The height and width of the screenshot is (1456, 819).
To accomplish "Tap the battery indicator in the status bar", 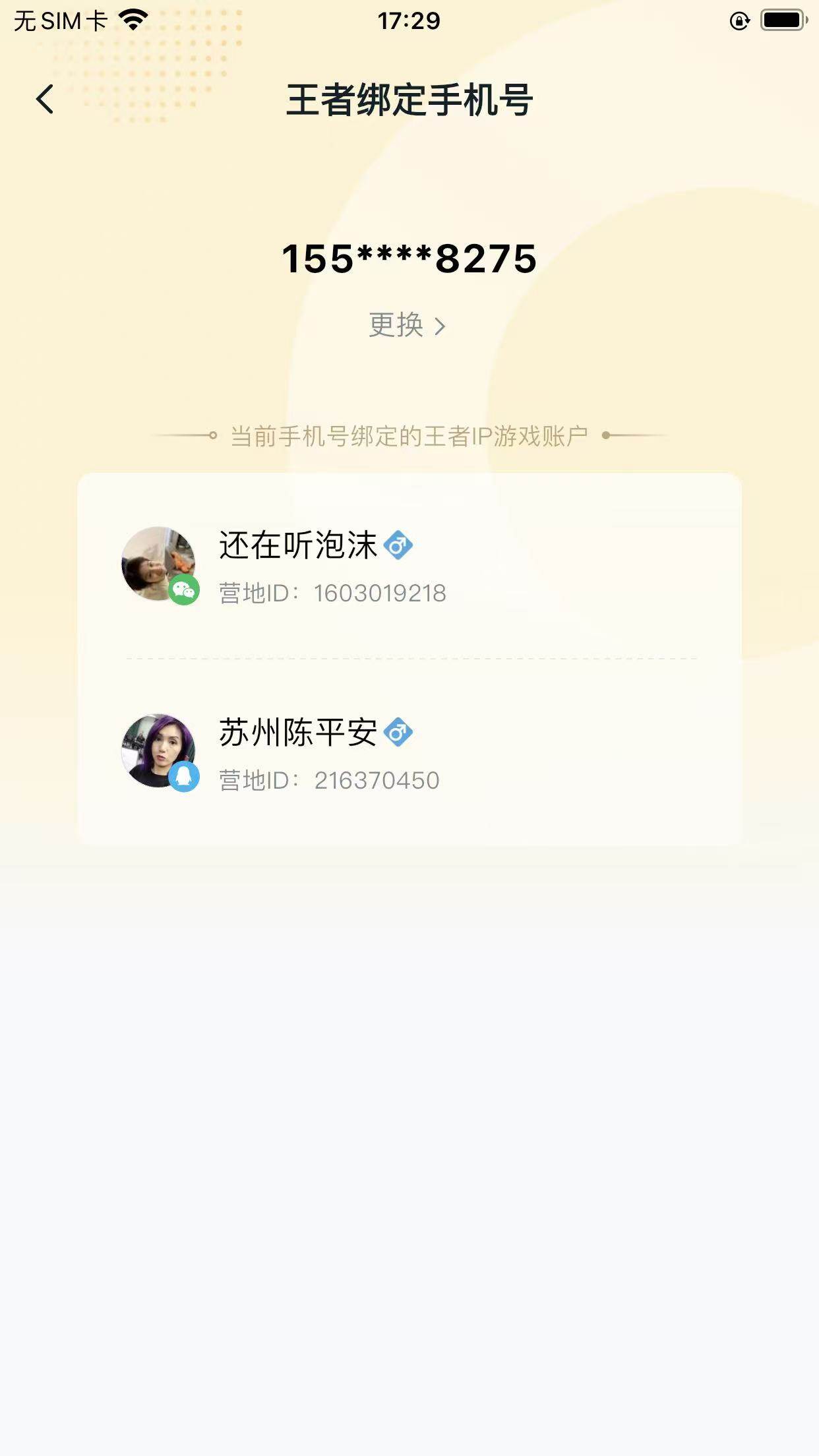I will click(x=781, y=20).
